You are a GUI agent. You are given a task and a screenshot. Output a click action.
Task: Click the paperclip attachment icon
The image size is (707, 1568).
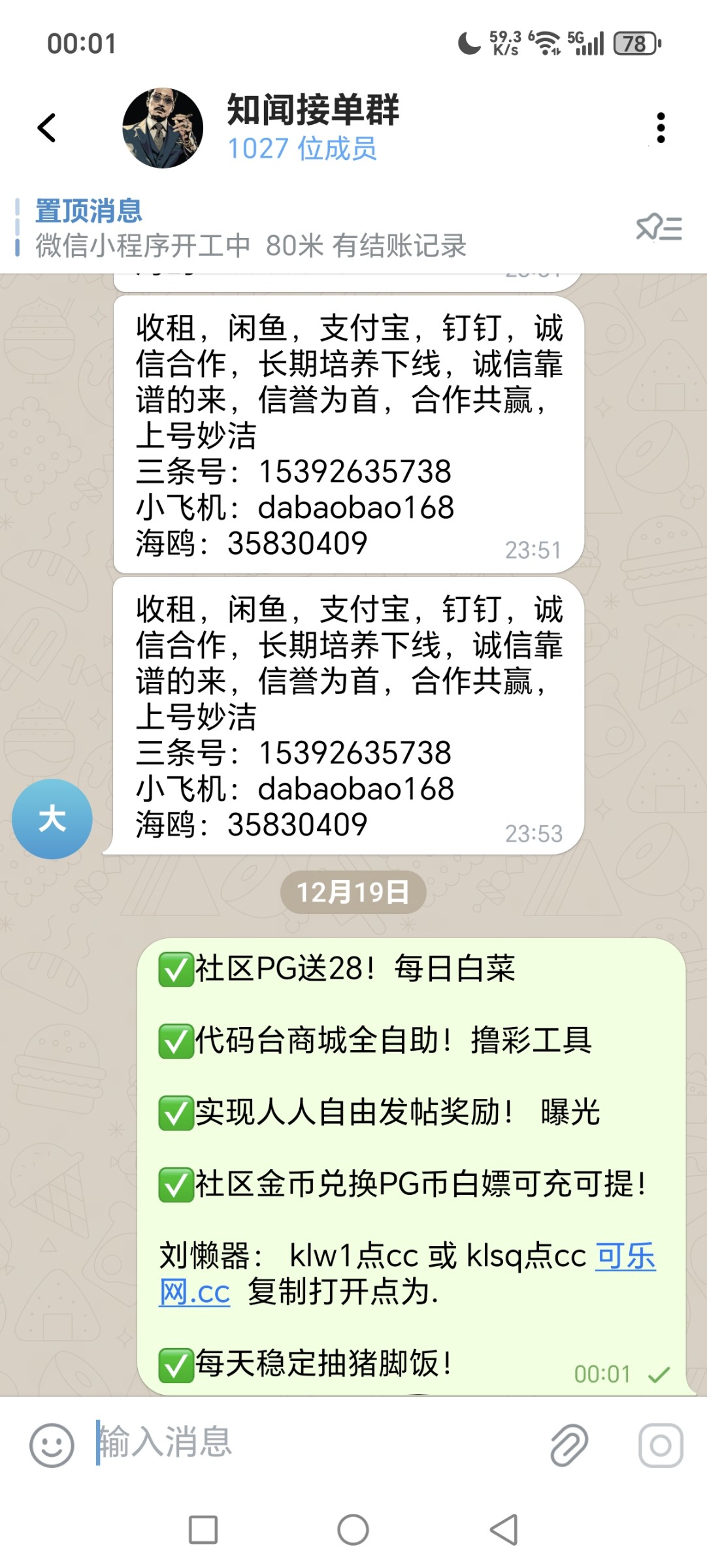point(570,1444)
